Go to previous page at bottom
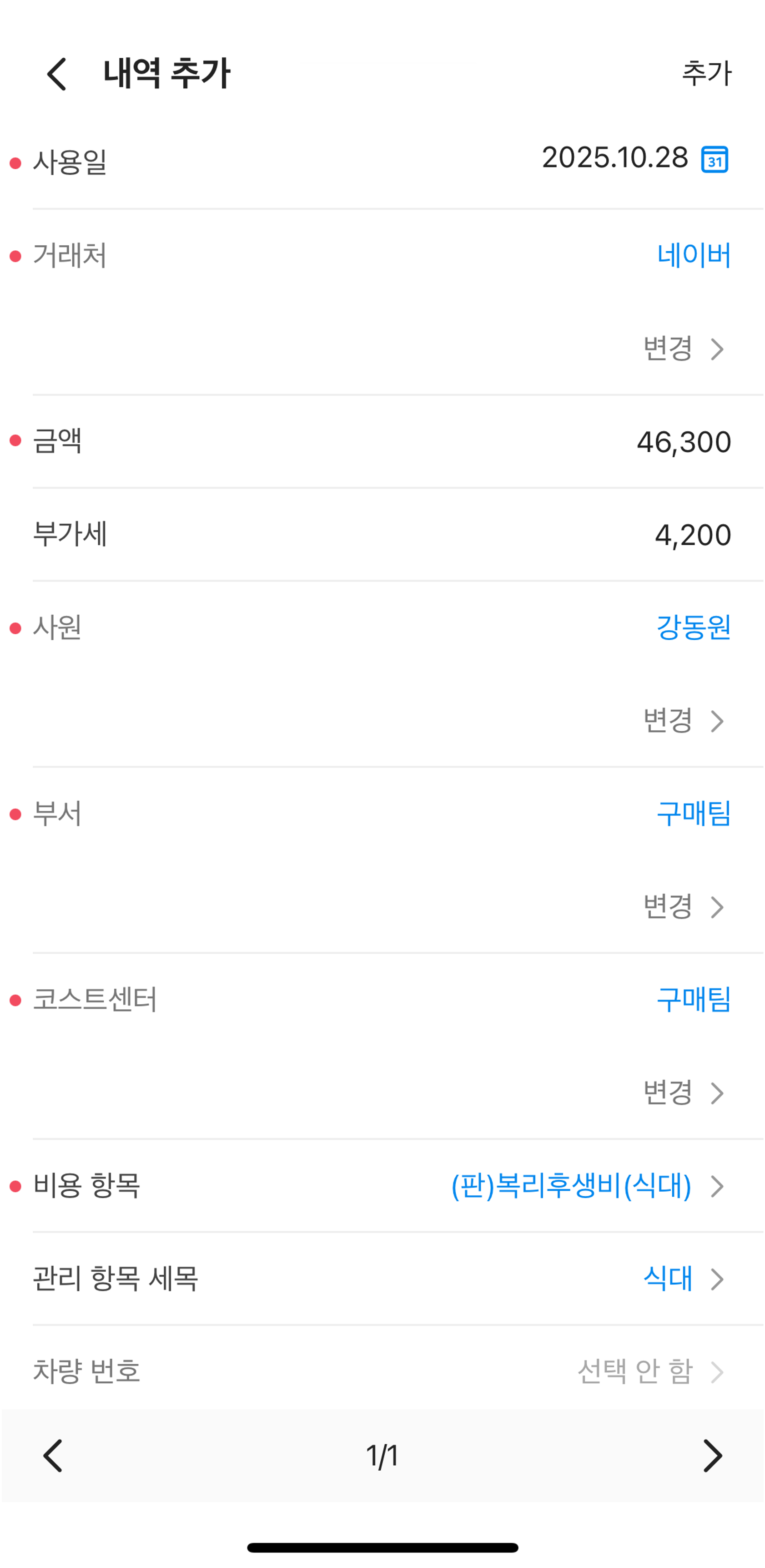The image size is (765, 1568). [53, 1456]
